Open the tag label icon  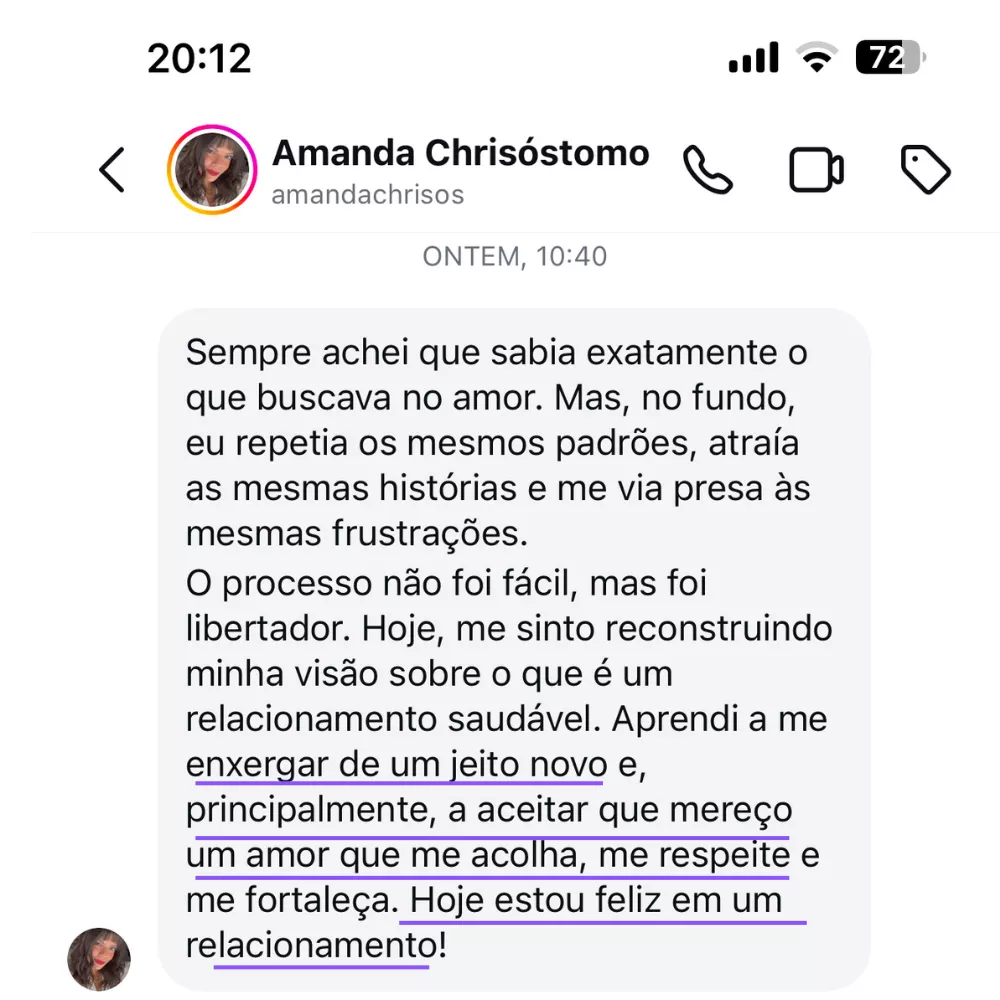[x=926, y=170]
